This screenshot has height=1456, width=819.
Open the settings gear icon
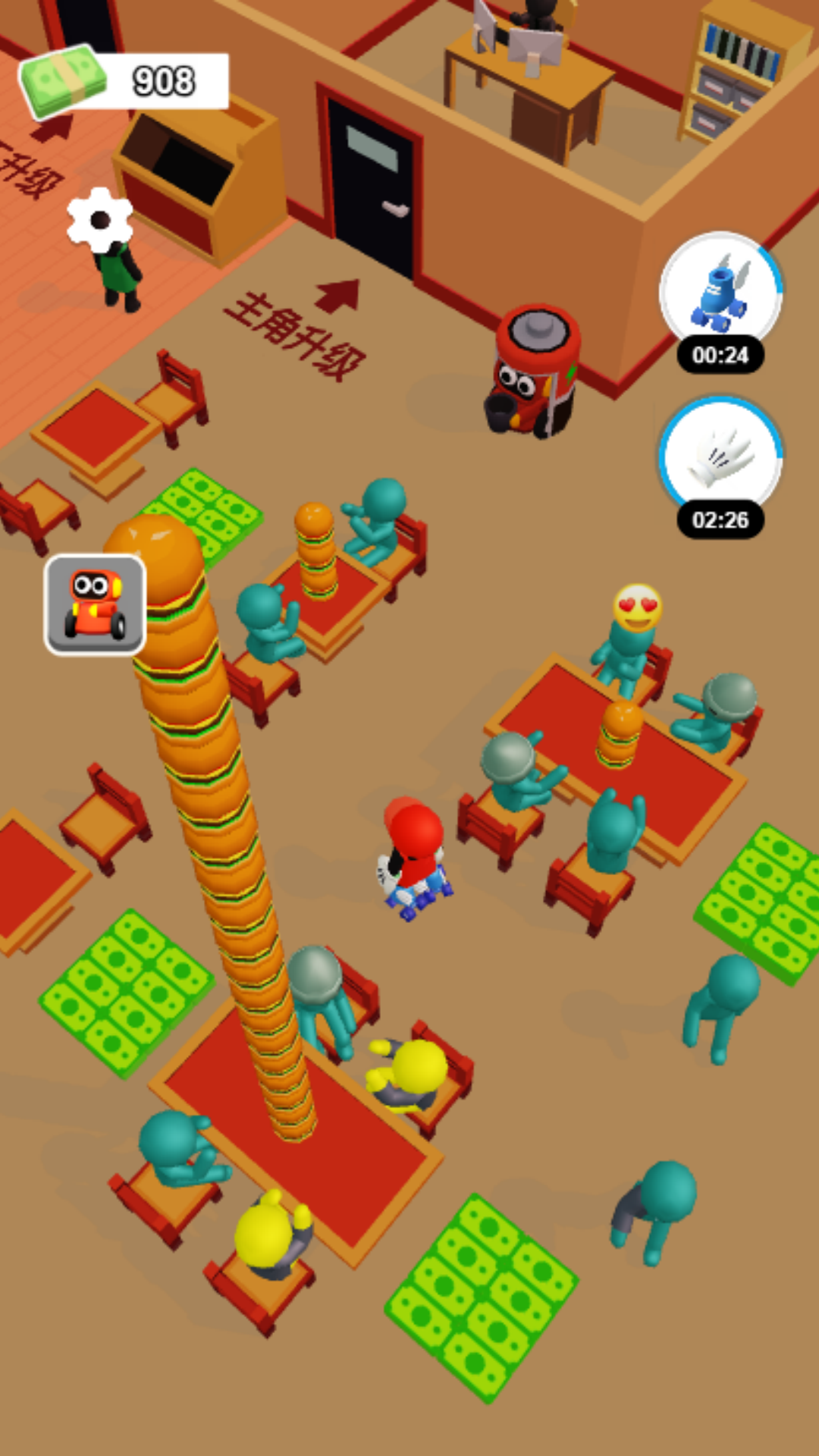point(99,220)
